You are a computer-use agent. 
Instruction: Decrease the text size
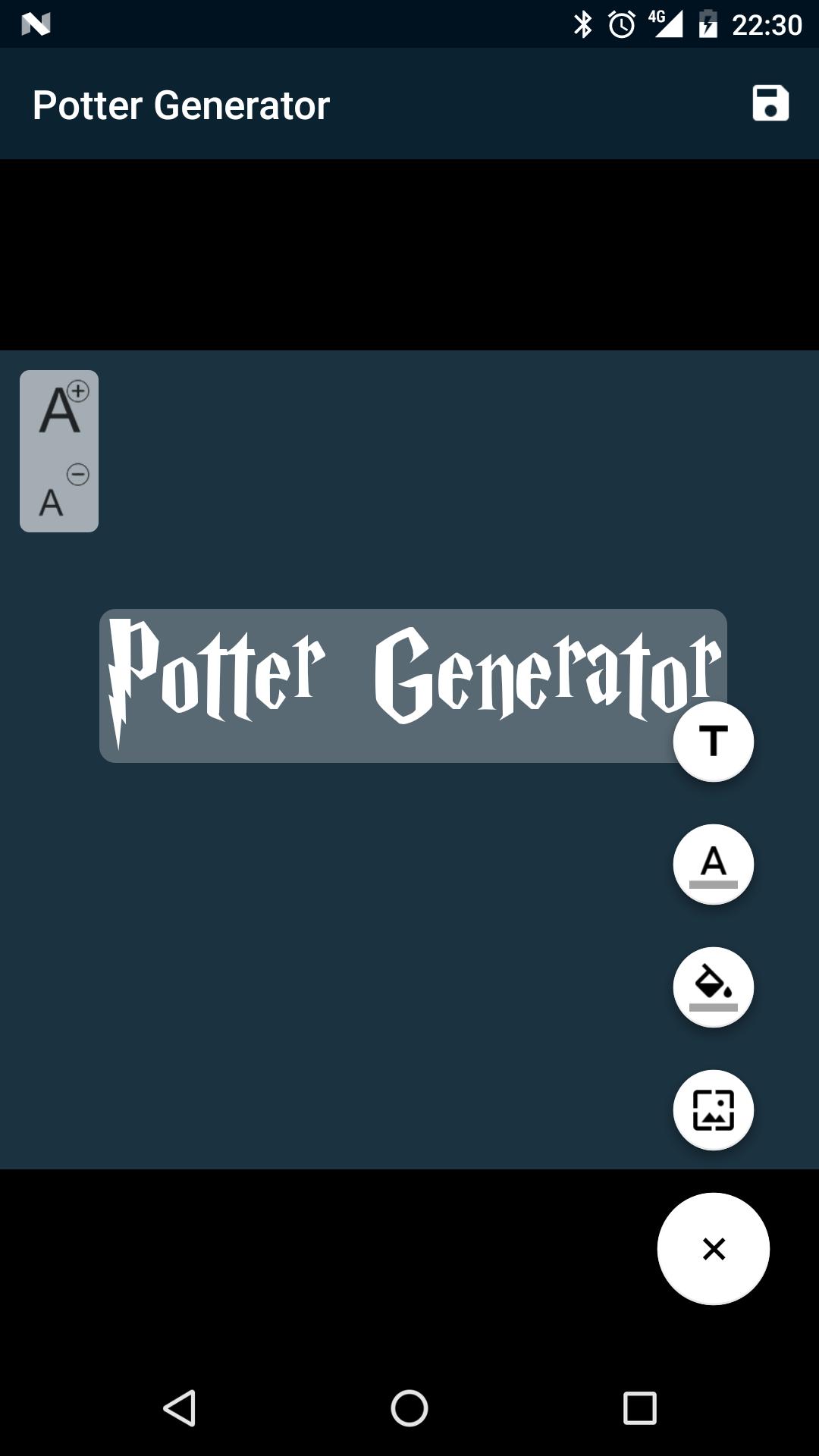point(61,493)
